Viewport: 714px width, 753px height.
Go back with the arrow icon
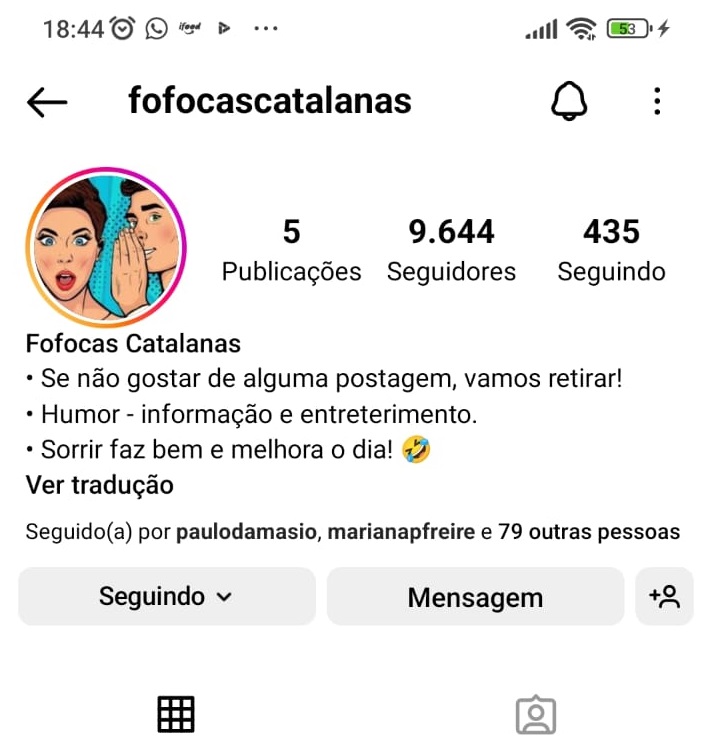[x=47, y=101]
